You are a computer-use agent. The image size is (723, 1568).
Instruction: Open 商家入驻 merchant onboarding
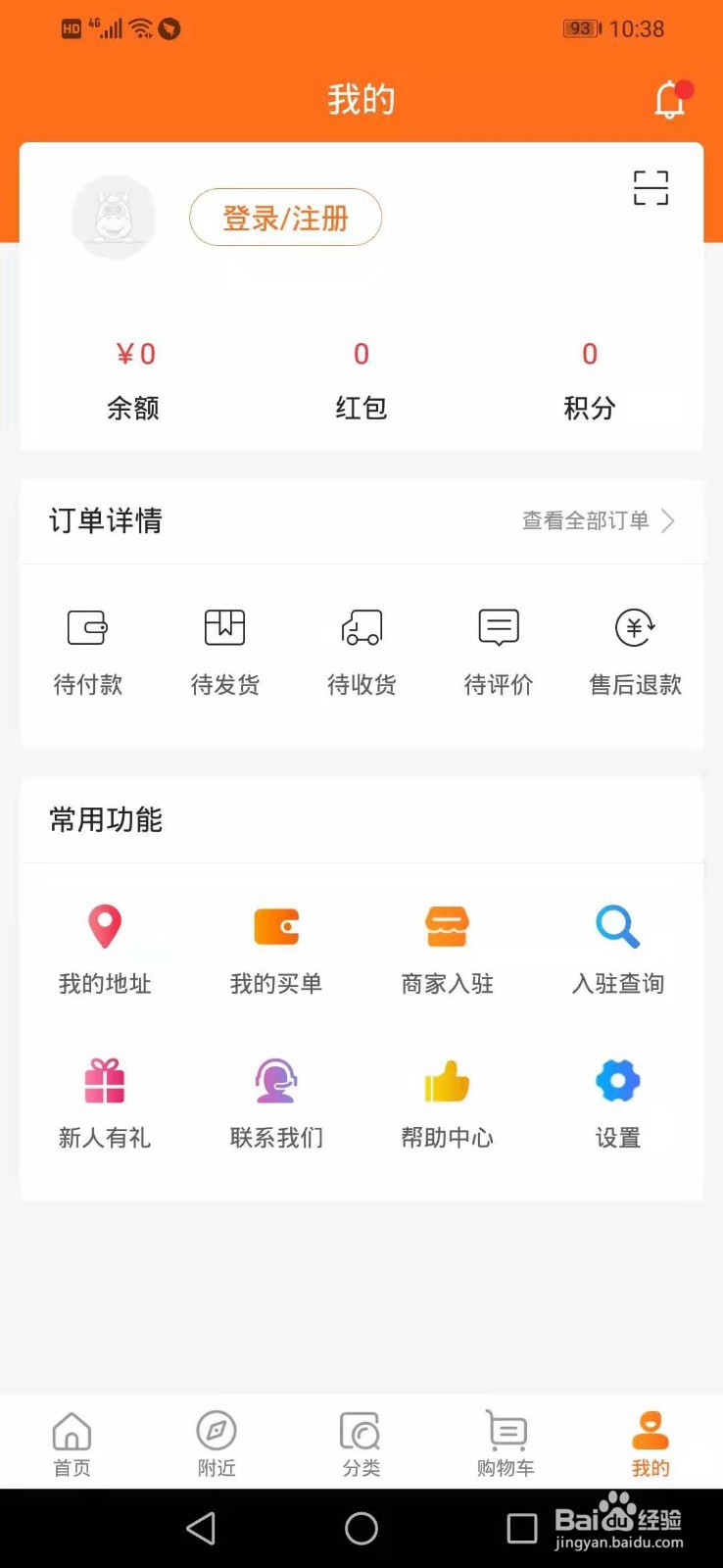click(x=447, y=946)
